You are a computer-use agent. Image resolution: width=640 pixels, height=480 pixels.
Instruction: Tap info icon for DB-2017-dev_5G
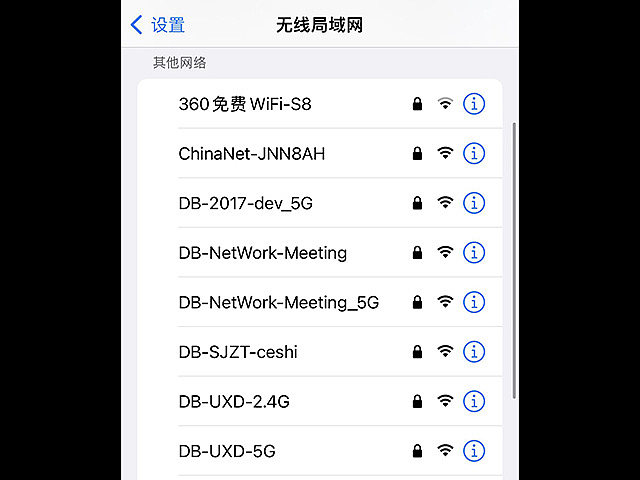pyautogui.click(x=474, y=203)
